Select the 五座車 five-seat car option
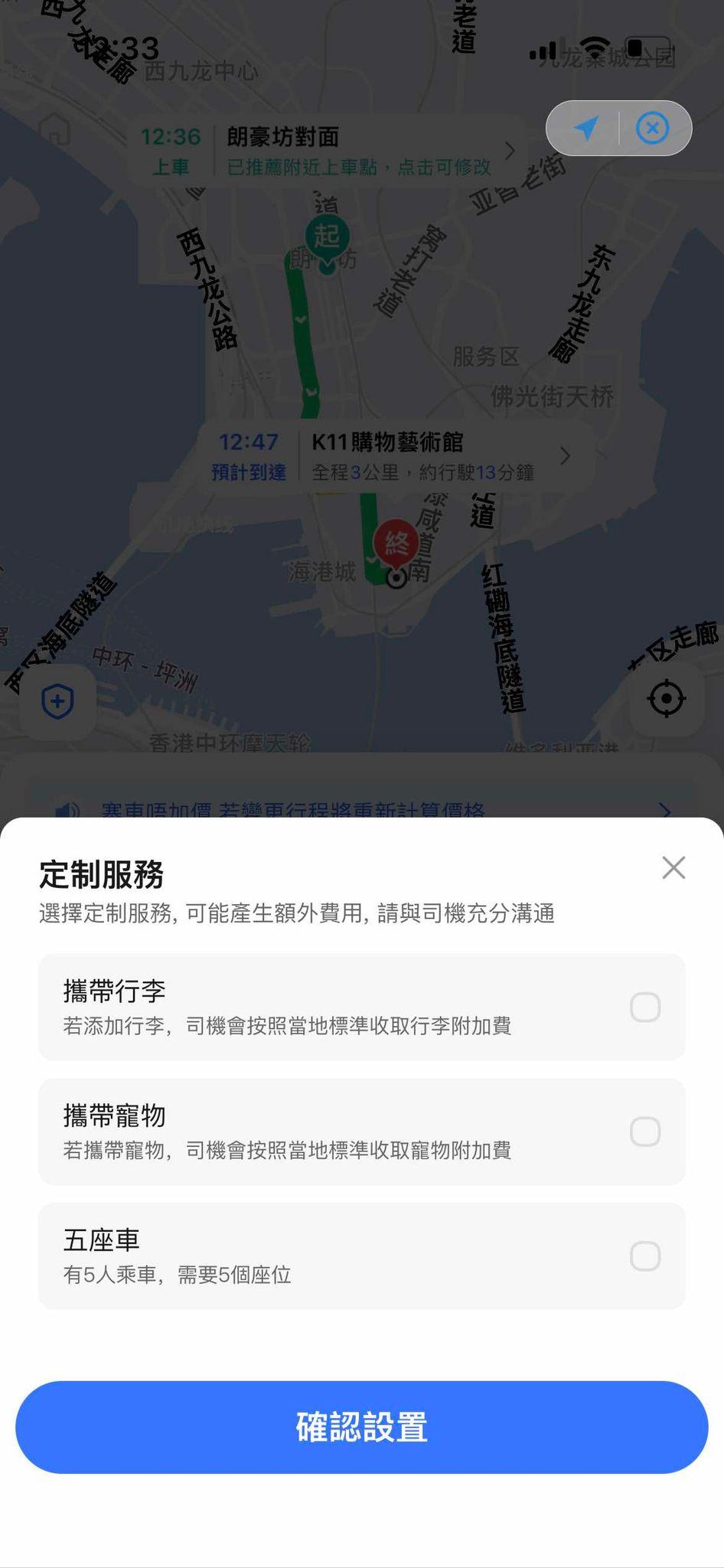This screenshot has width=724, height=1568. tap(645, 1256)
